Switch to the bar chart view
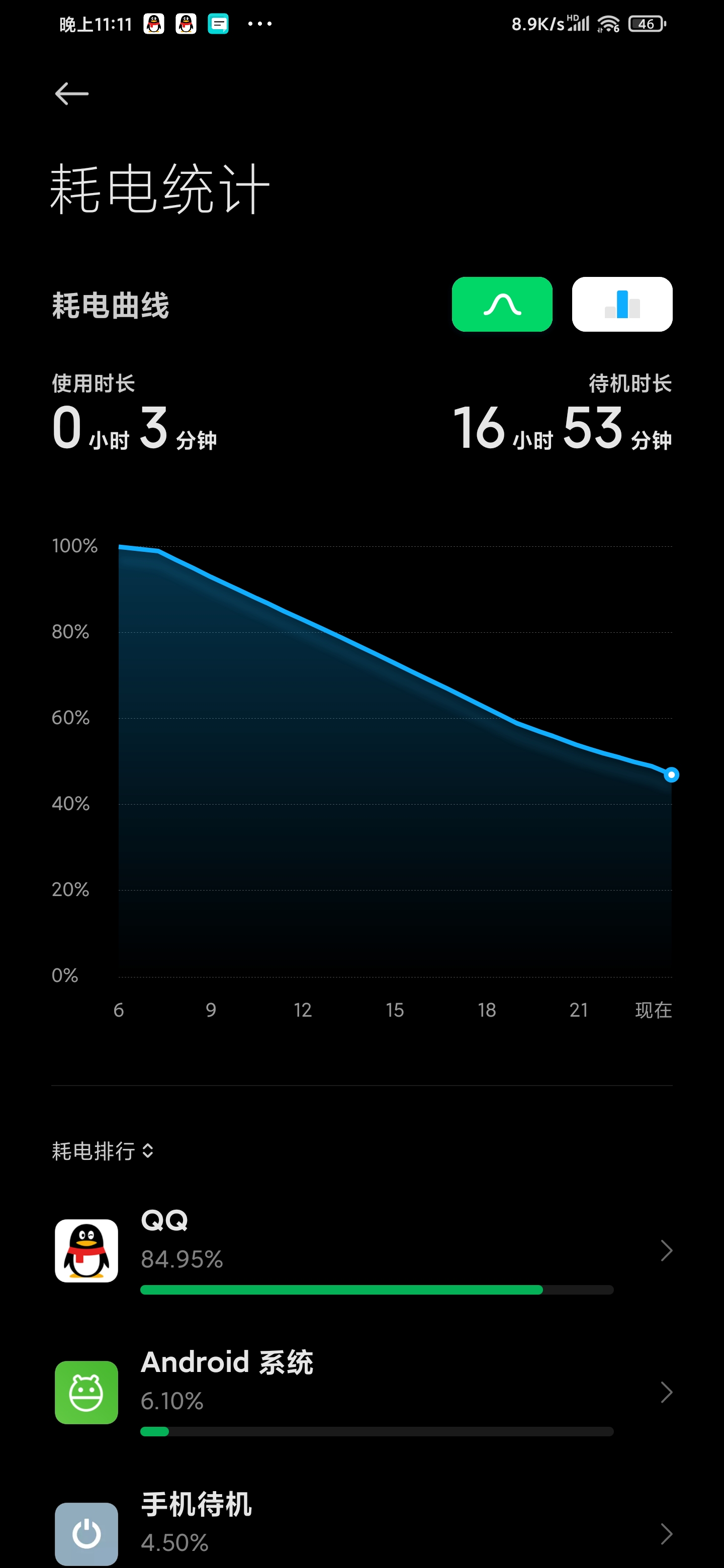The width and height of the screenshot is (724, 1568). click(x=622, y=305)
